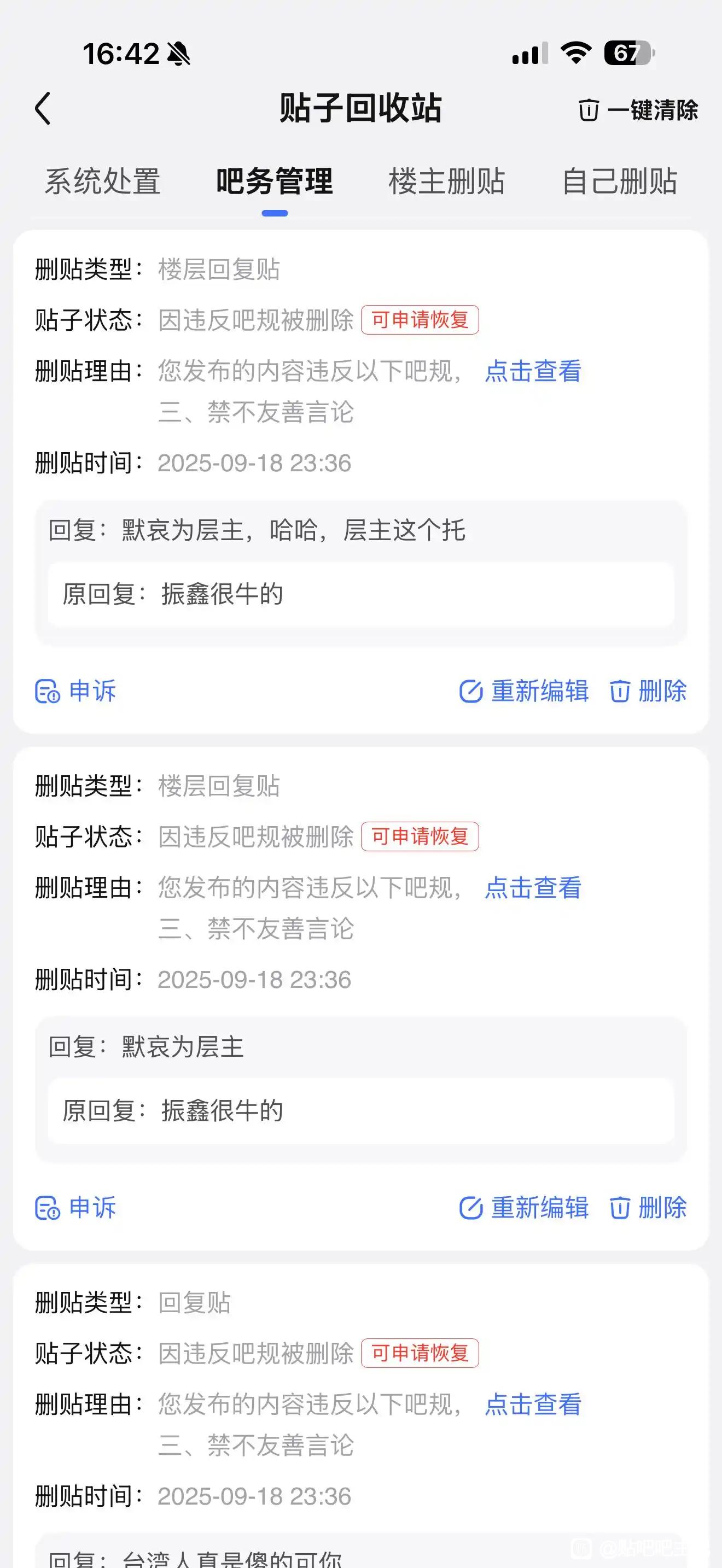Switch to the 系统处置 tab

102,182
